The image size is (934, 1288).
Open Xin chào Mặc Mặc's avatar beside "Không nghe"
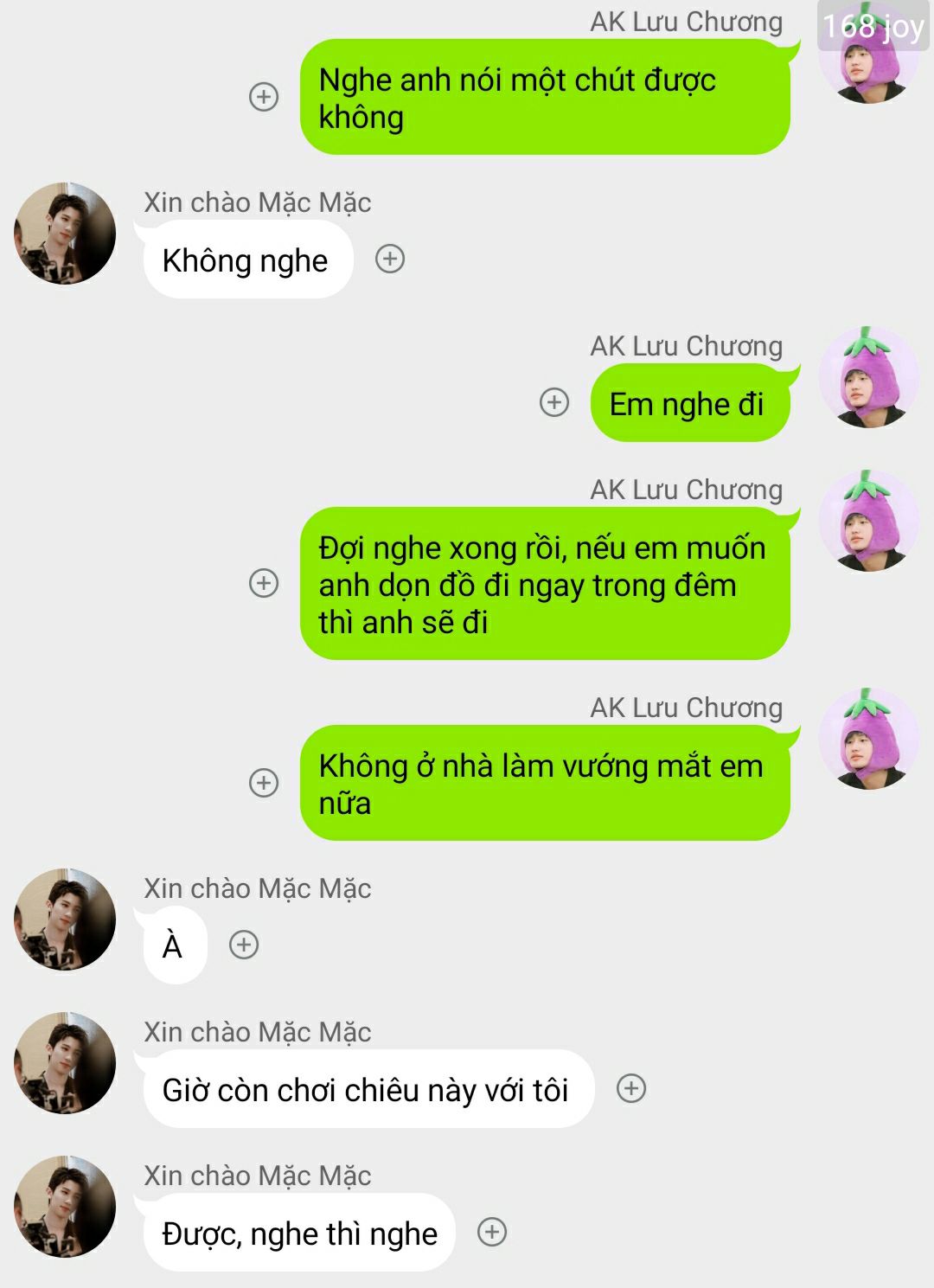coord(65,234)
